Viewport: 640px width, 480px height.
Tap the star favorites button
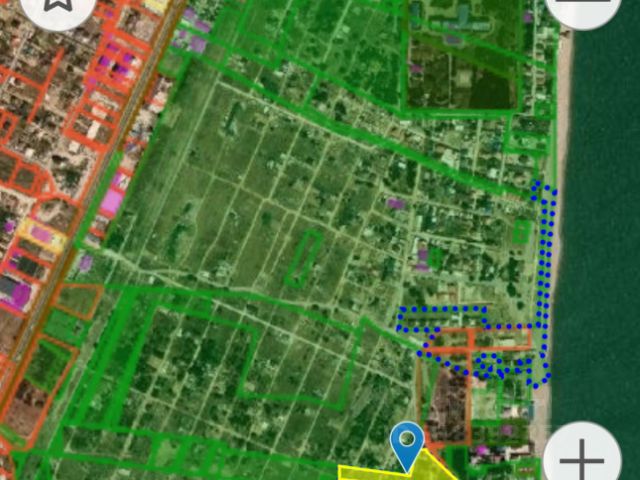[x=57, y=10]
